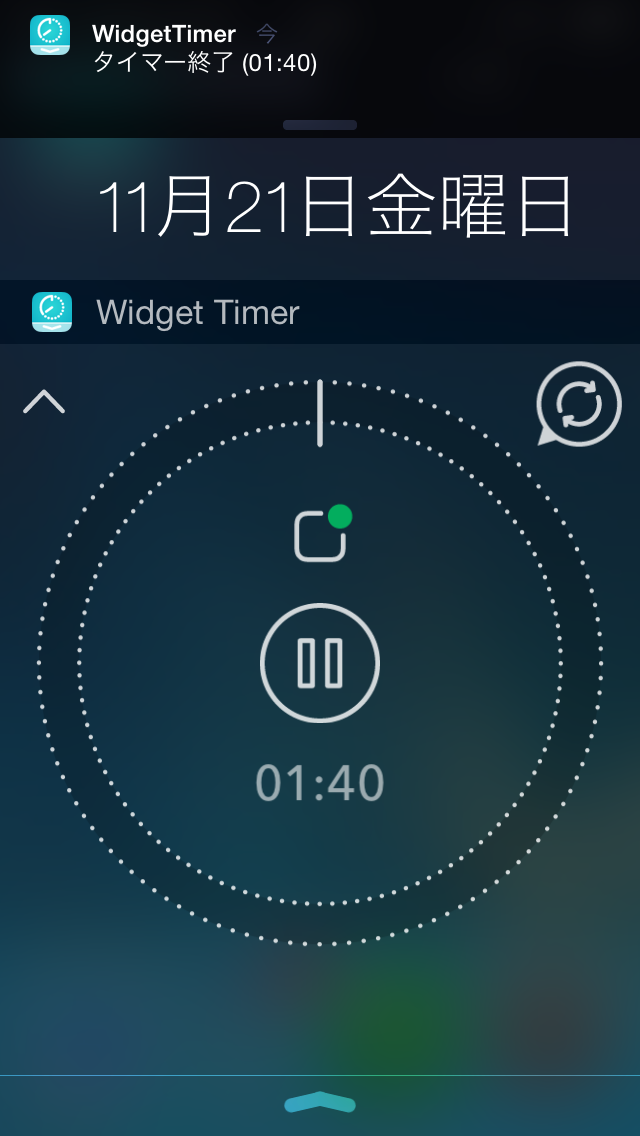
Task: Collapse the timer widget with up chevron
Action: point(44,401)
